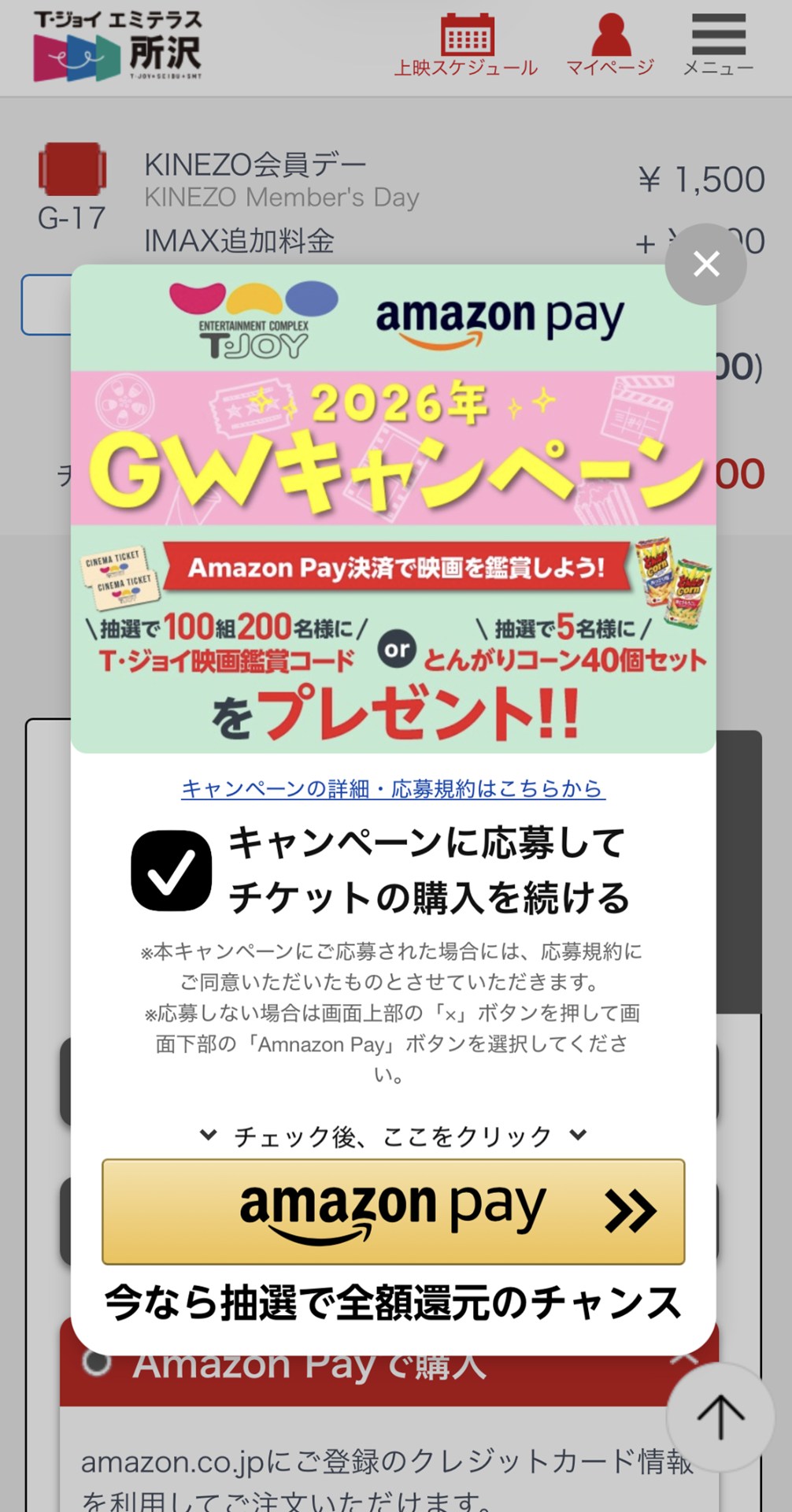Open the T-Joy エミテラス所沢 home logo
The width and height of the screenshot is (792, 1512).
point(118,46)
